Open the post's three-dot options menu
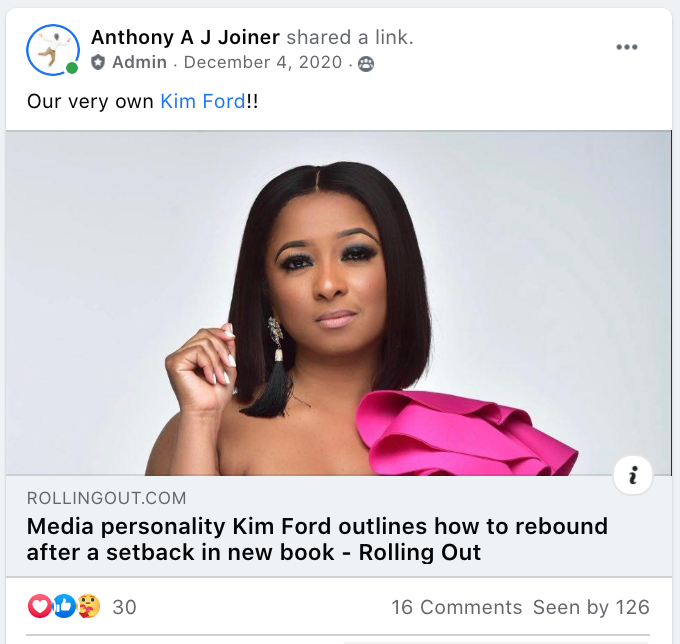Viewport: 680px width, 644px height. 627,47
